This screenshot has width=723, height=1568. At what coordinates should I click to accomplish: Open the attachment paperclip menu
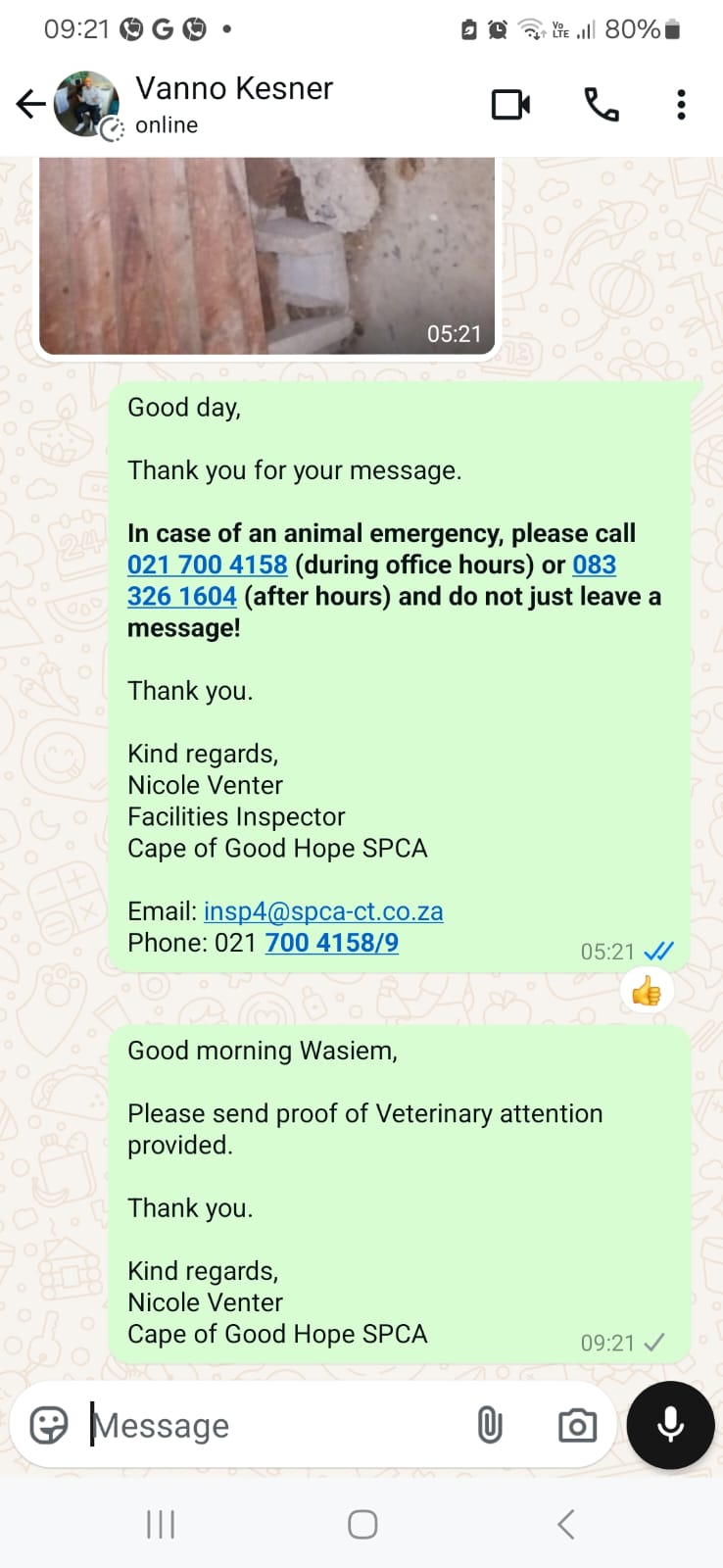[x=490, y=1425]
